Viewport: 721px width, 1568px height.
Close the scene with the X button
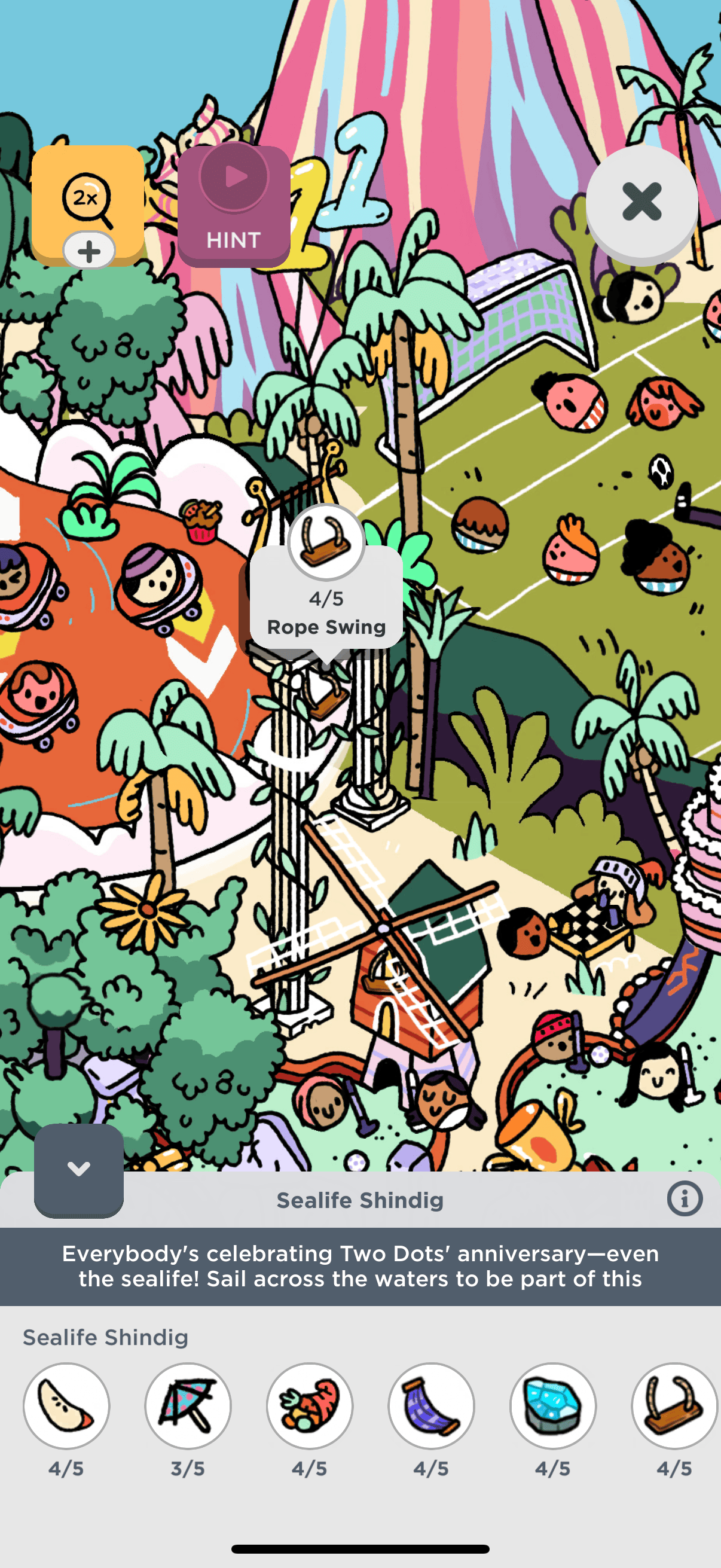click(641, 202)
